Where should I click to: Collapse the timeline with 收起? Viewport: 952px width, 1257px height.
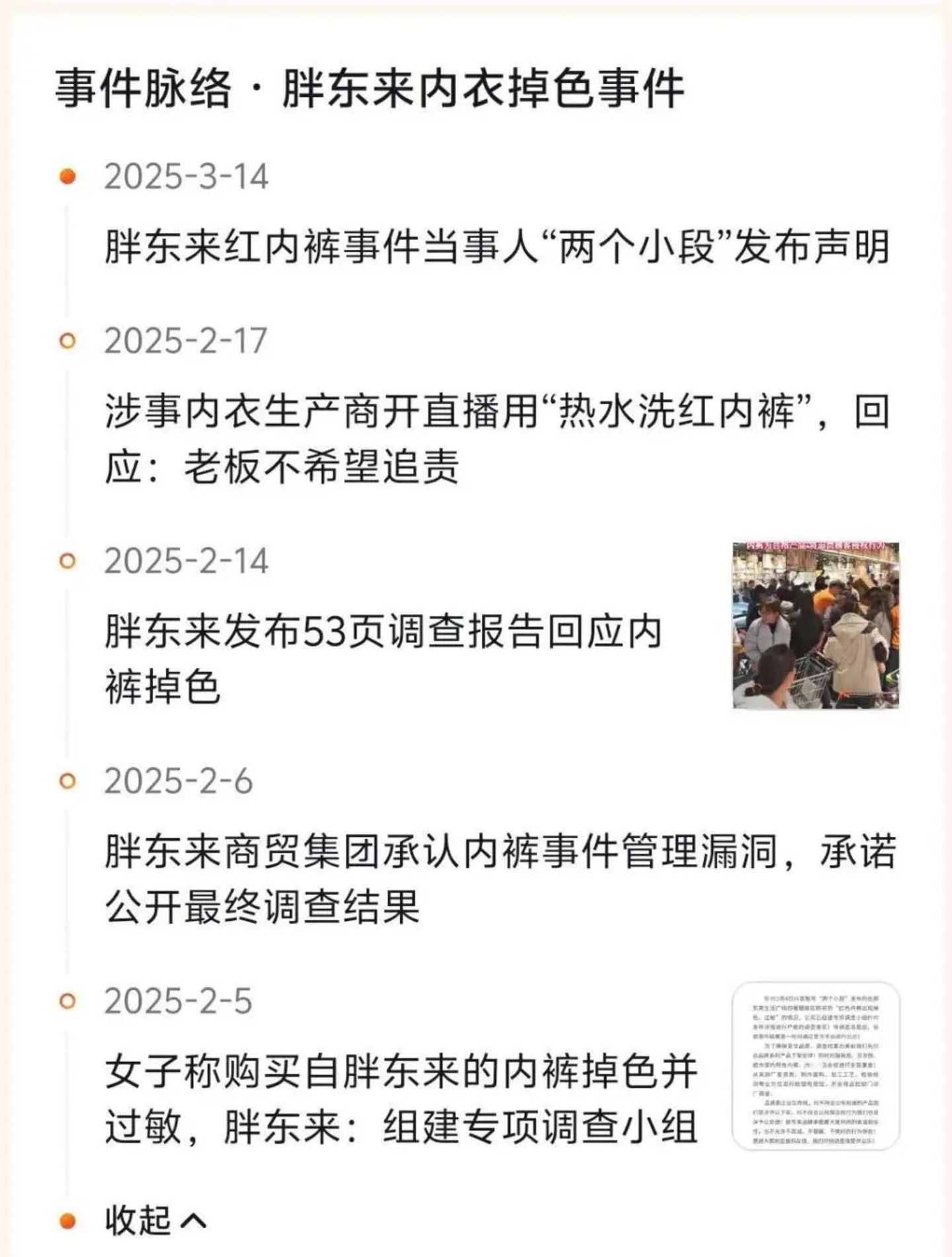[155, 1220]
